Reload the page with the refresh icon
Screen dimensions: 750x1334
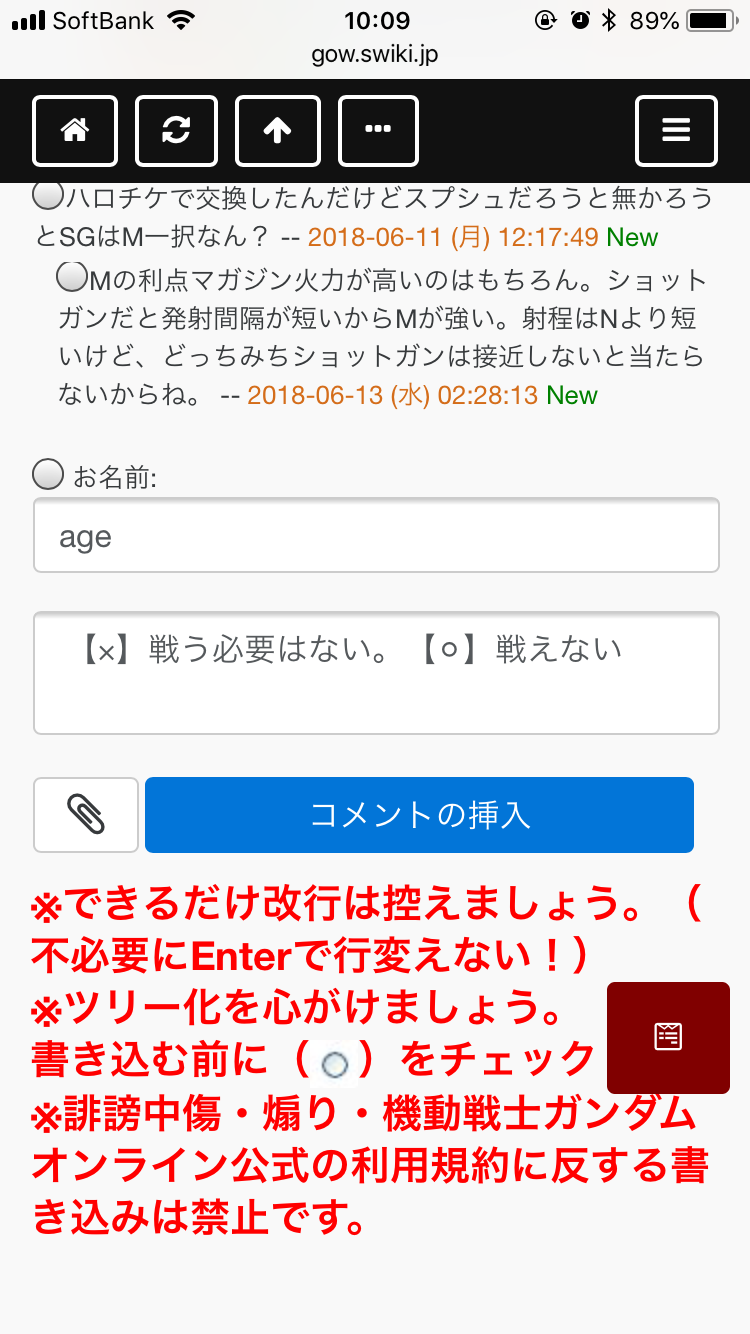[x=176, y=131]
